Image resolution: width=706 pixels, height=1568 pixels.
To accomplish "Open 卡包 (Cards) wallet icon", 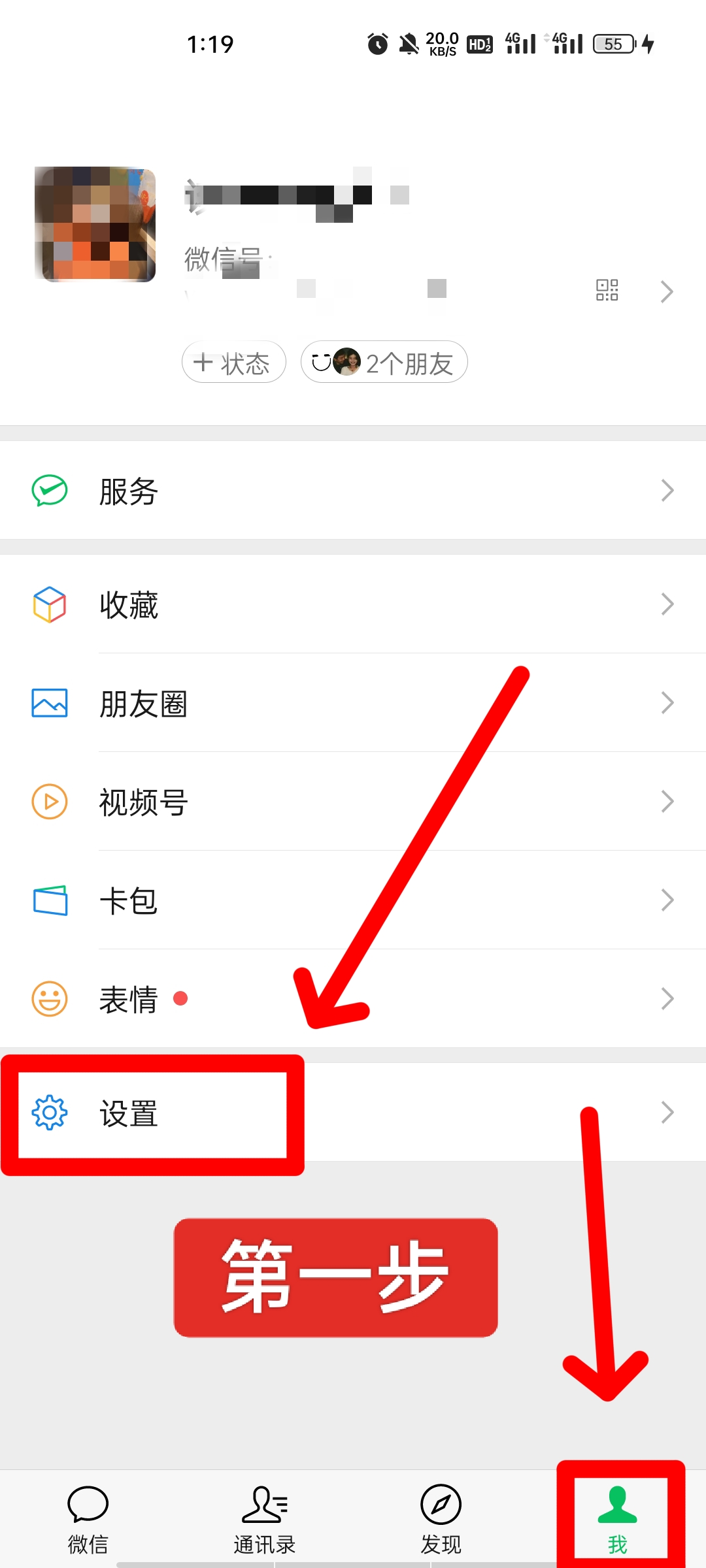I will coord(49,900).
